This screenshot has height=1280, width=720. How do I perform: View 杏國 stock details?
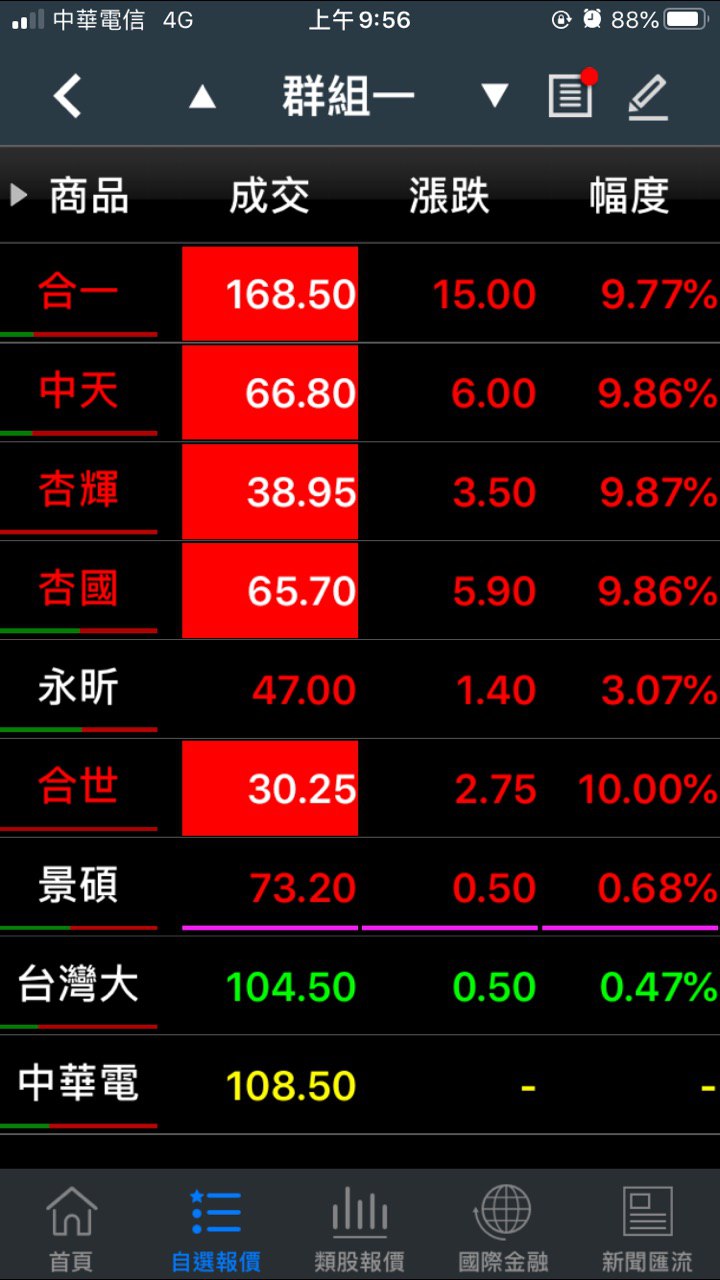tap(79, 589)
